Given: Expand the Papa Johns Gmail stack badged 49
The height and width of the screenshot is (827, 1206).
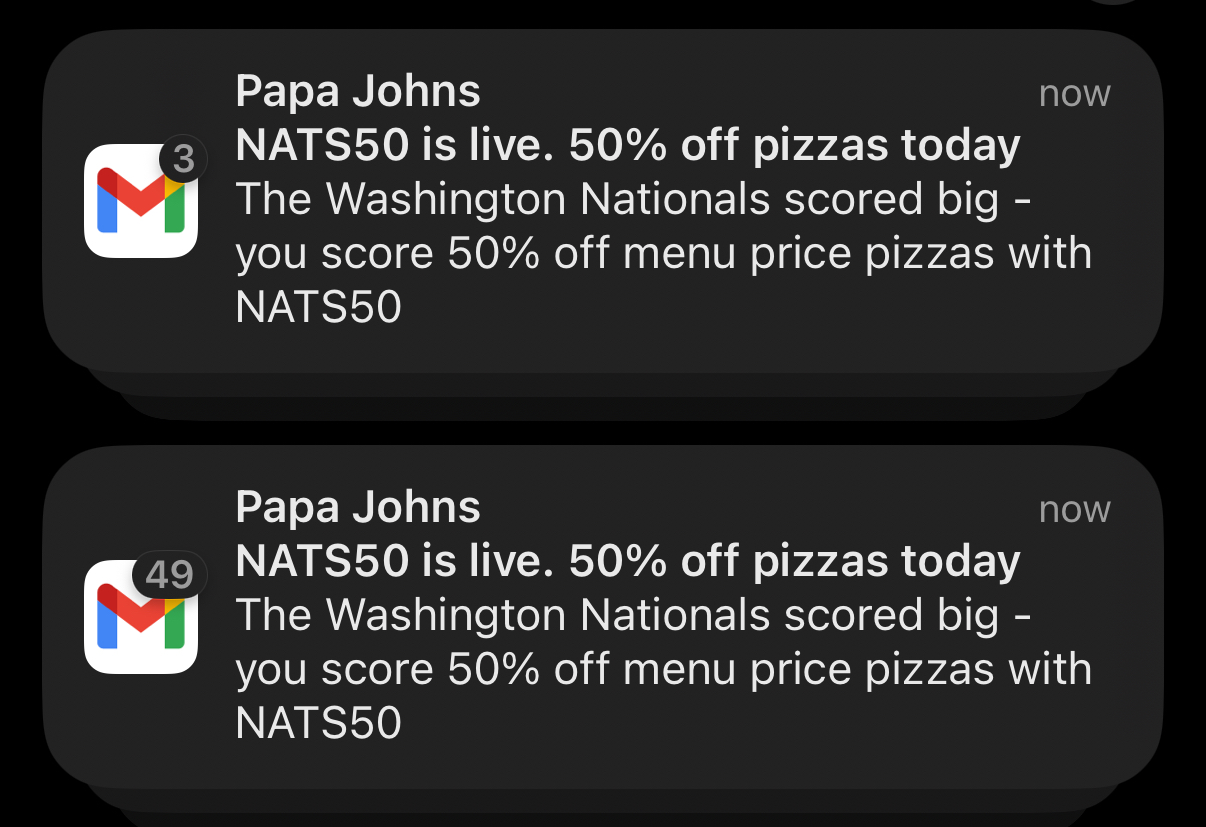Looking at the screenshot, I should pos(603,615).
